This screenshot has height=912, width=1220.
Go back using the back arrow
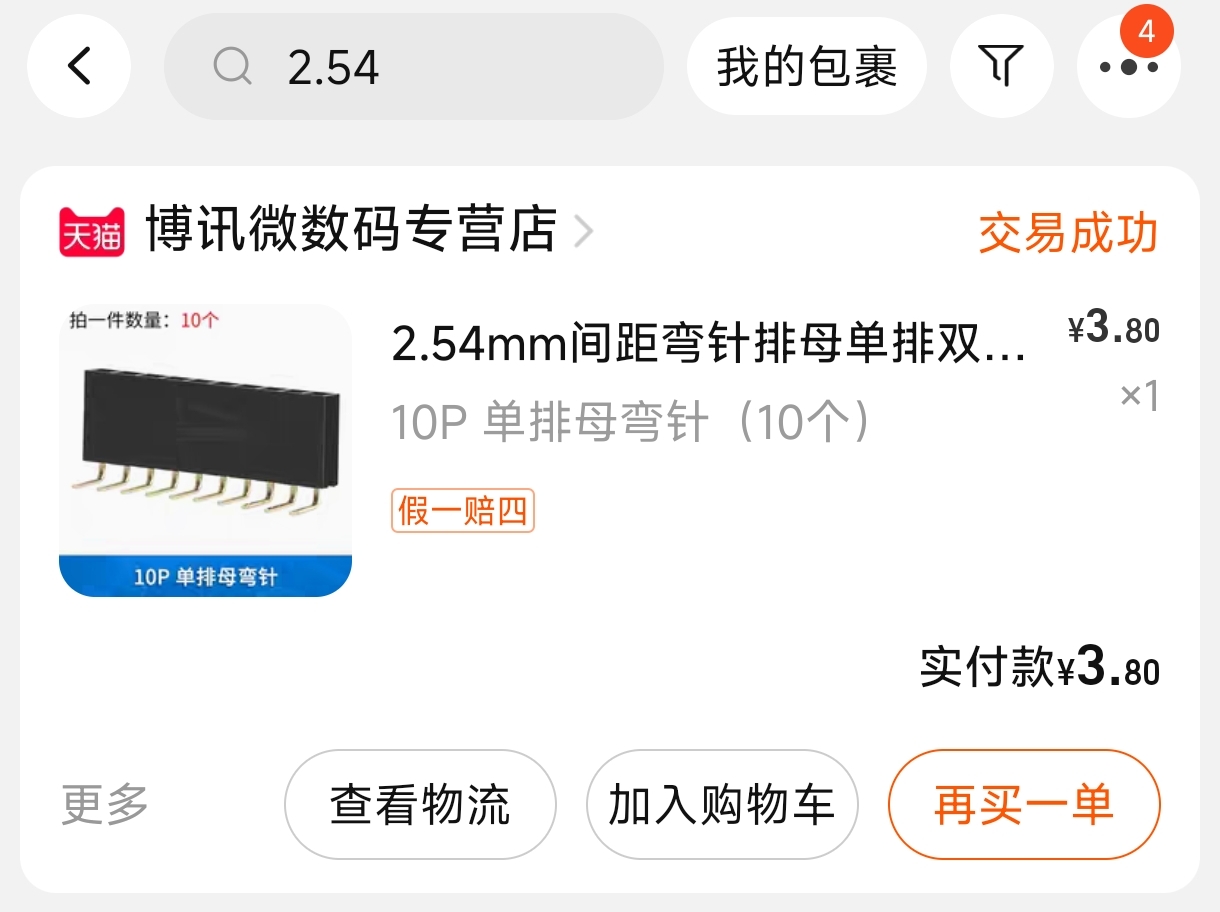tap(79, 67)
